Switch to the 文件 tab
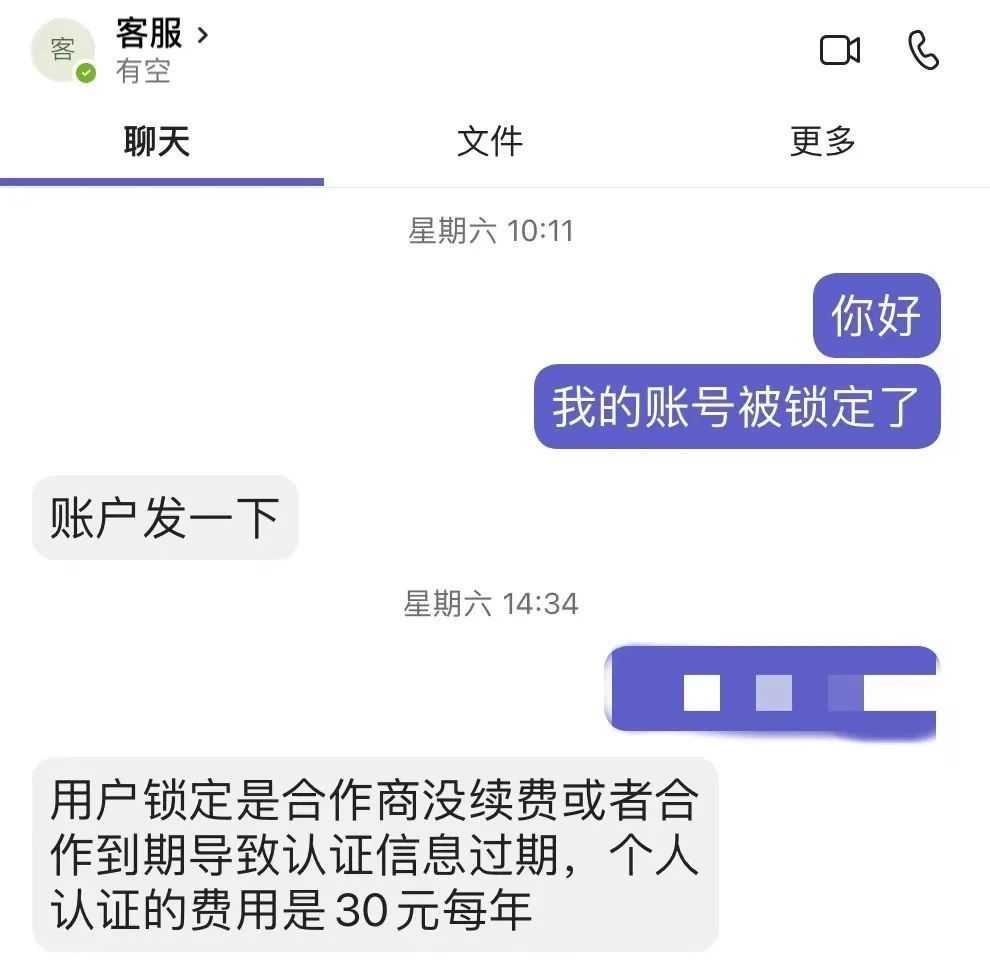The height and width of the screenshot is (968, 990). click(490, 142)
